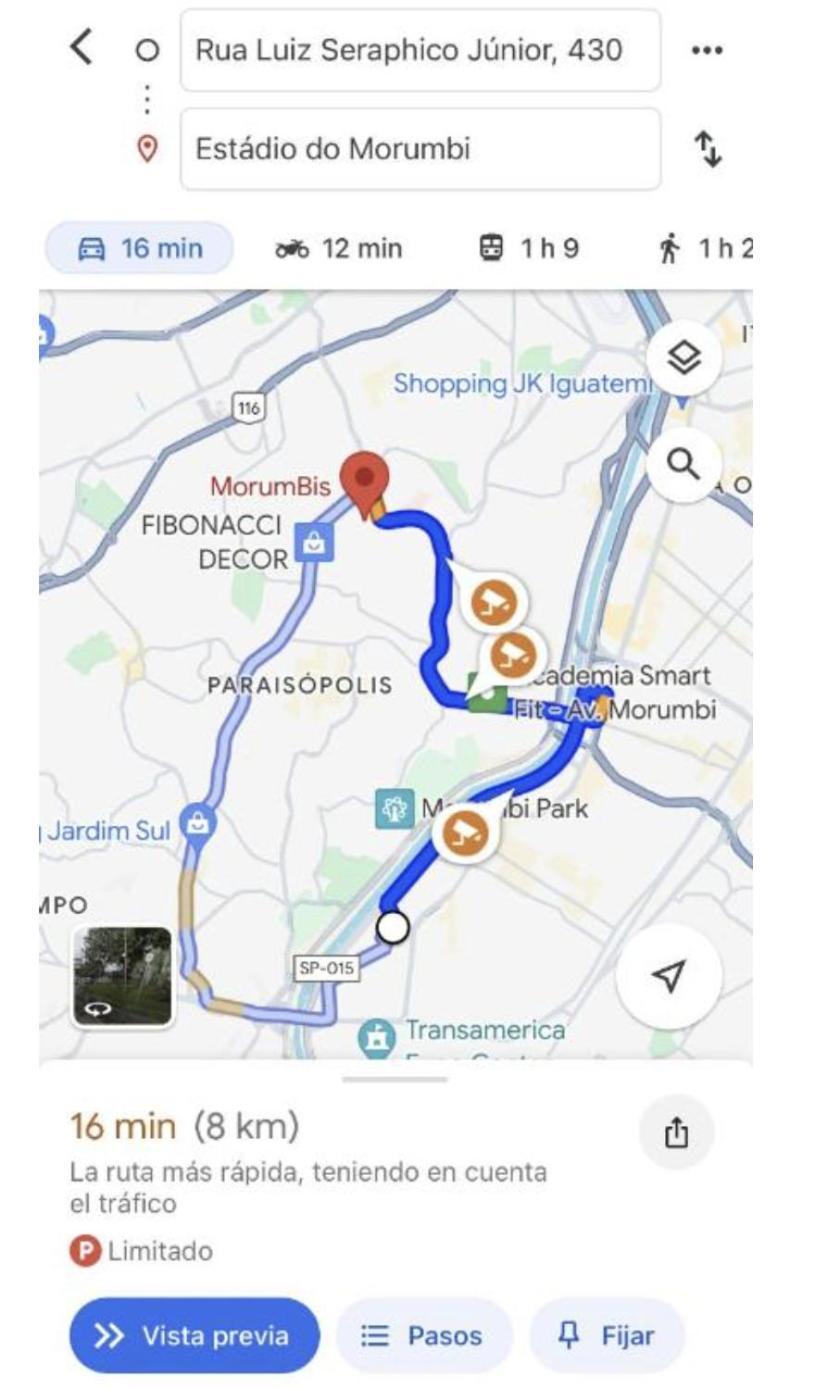
Task: Swap origin and destination
Action: click(707, 150)
